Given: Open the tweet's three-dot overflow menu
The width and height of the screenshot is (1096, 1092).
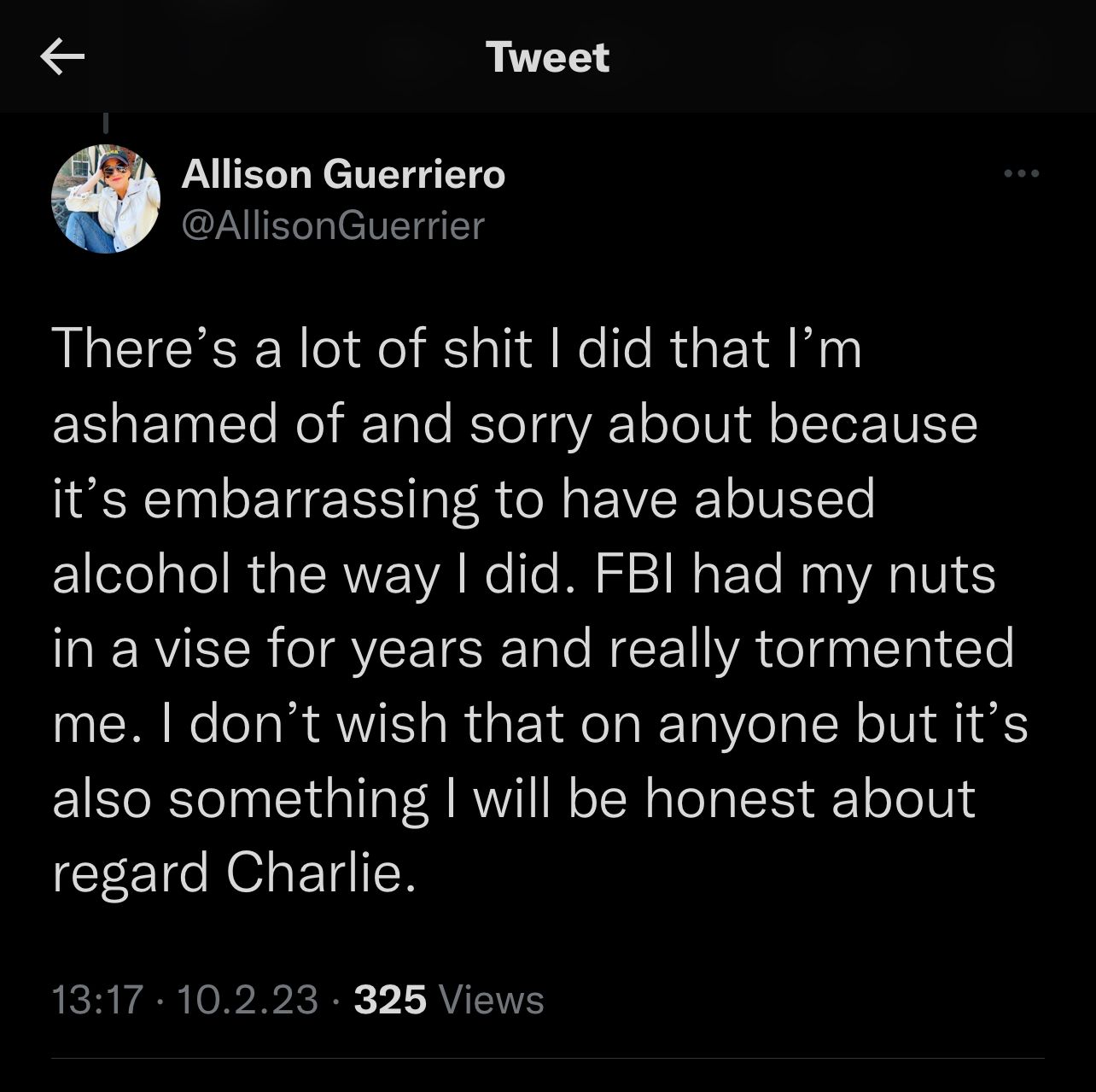Looking at the screenshot, I should coord(1021,174).
